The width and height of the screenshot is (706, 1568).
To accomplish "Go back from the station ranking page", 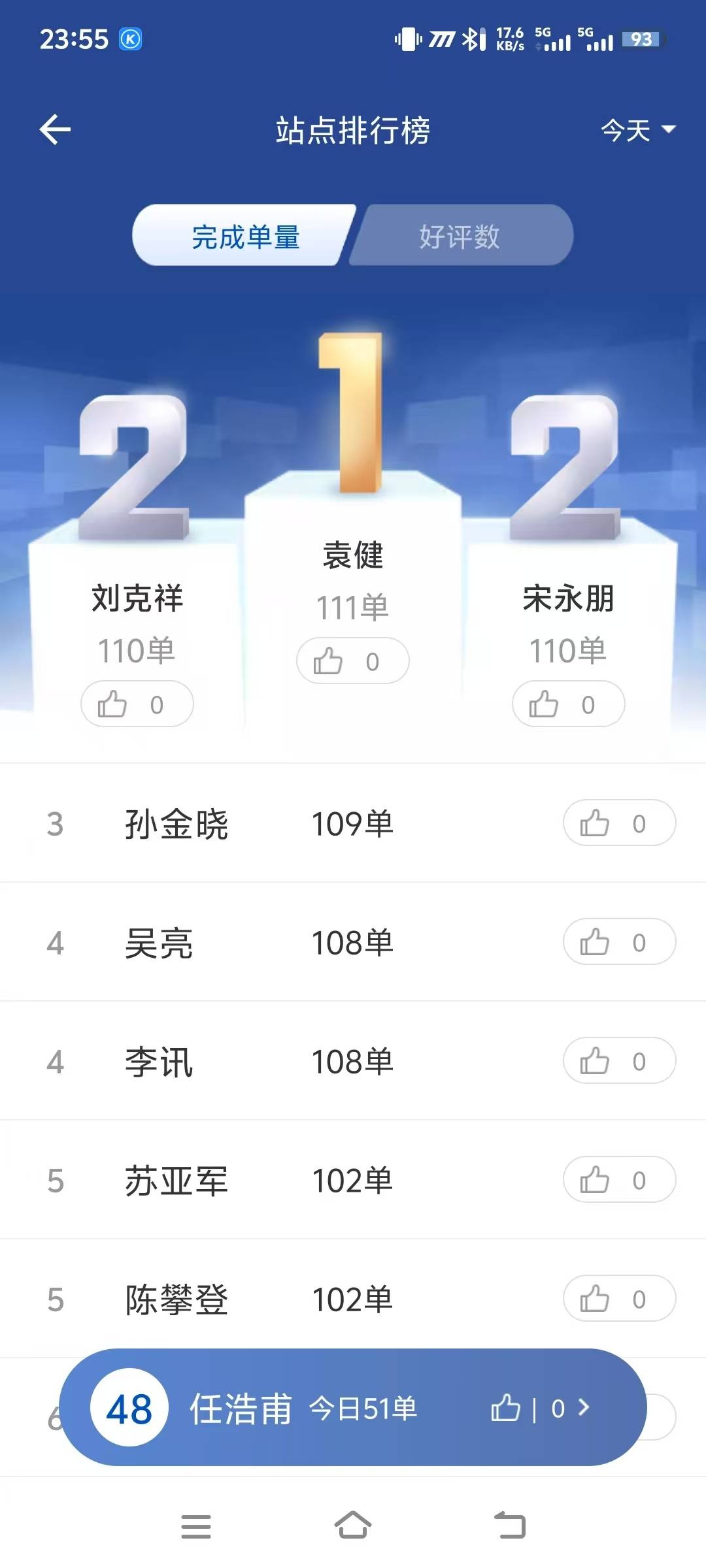I will 56,129.
